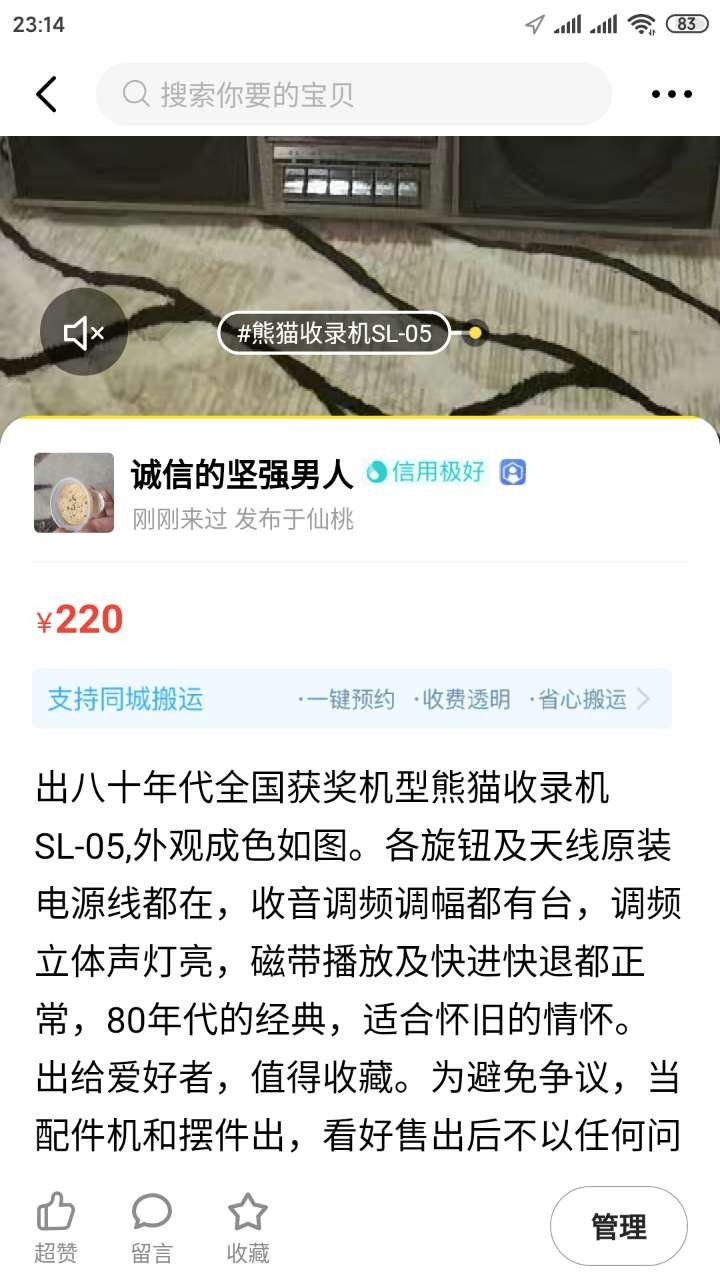Add listing to favorites via 收藏
Viewport: 720px width, 1280px height.
click(247, 1226)
